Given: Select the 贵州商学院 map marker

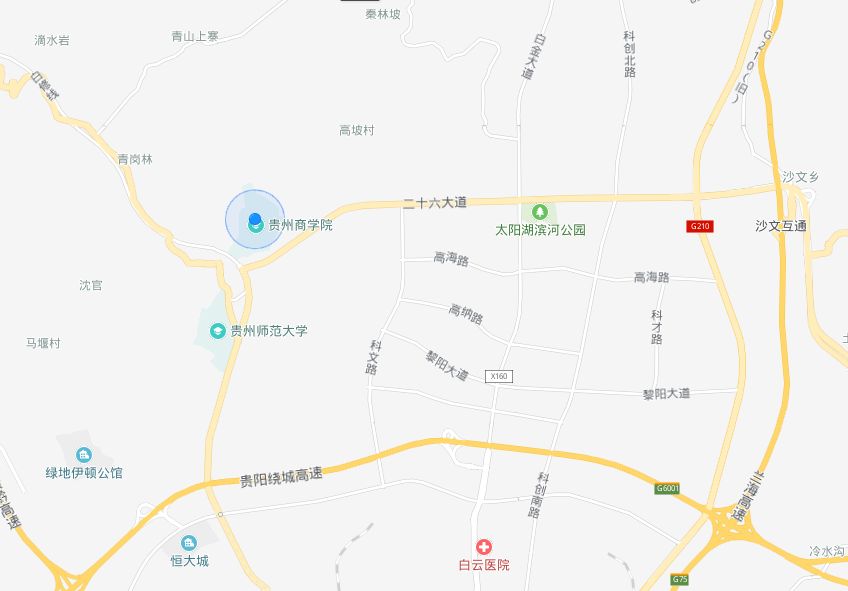Looking at the screenshot, I should pyautogui.click(x=256, y=227).
